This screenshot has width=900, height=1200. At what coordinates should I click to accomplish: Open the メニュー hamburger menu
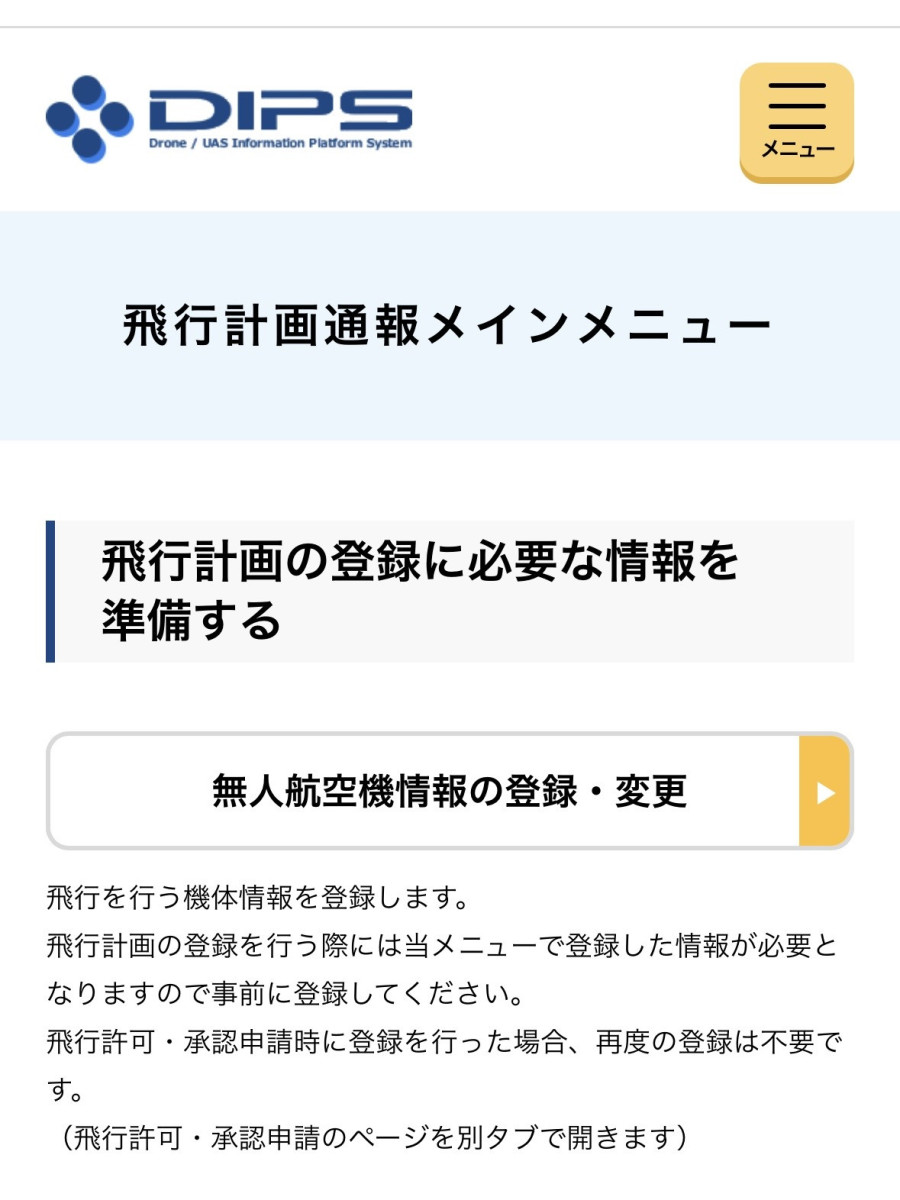coord(796,122)
